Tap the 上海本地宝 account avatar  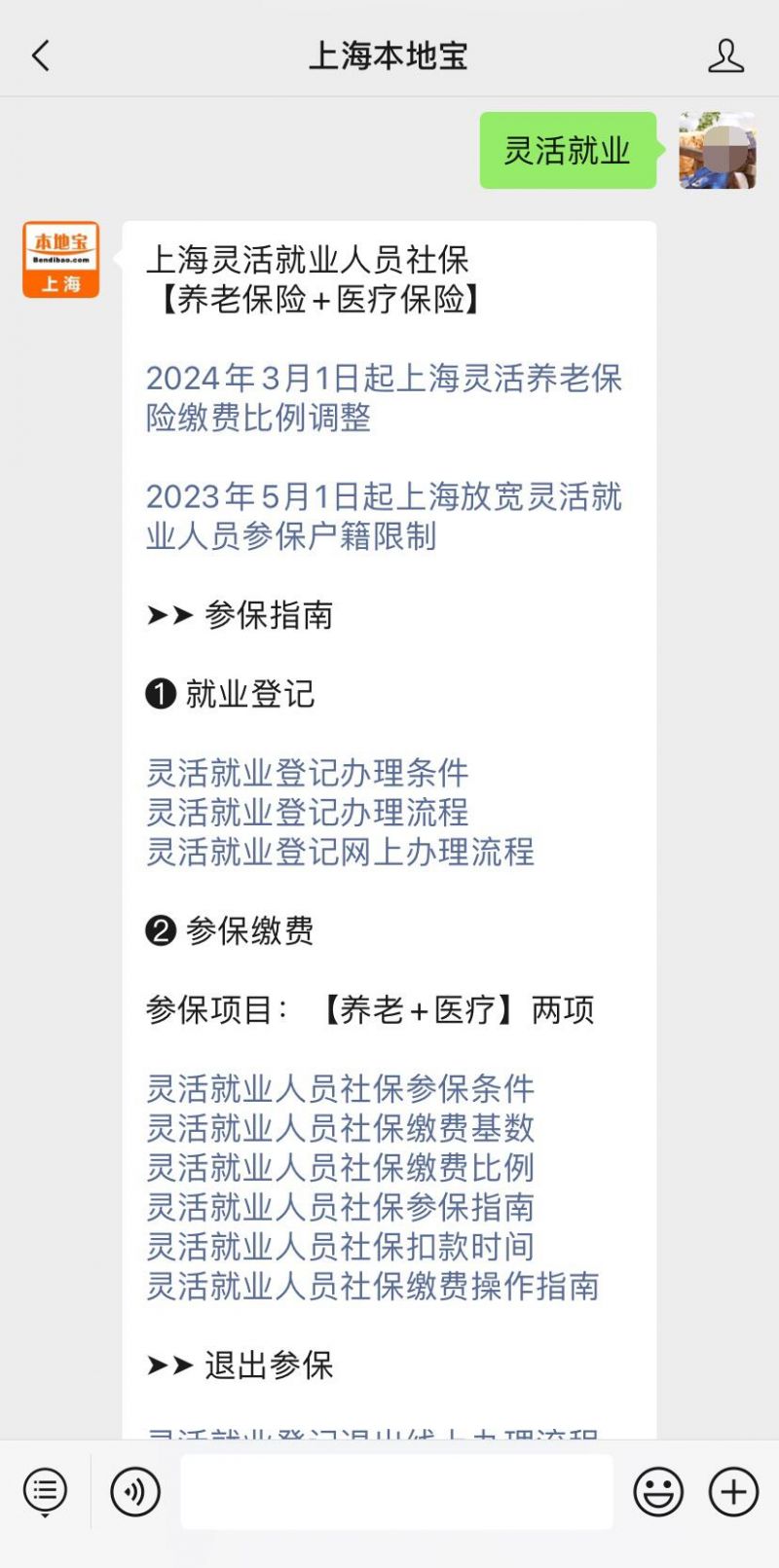tap(61, 259)
